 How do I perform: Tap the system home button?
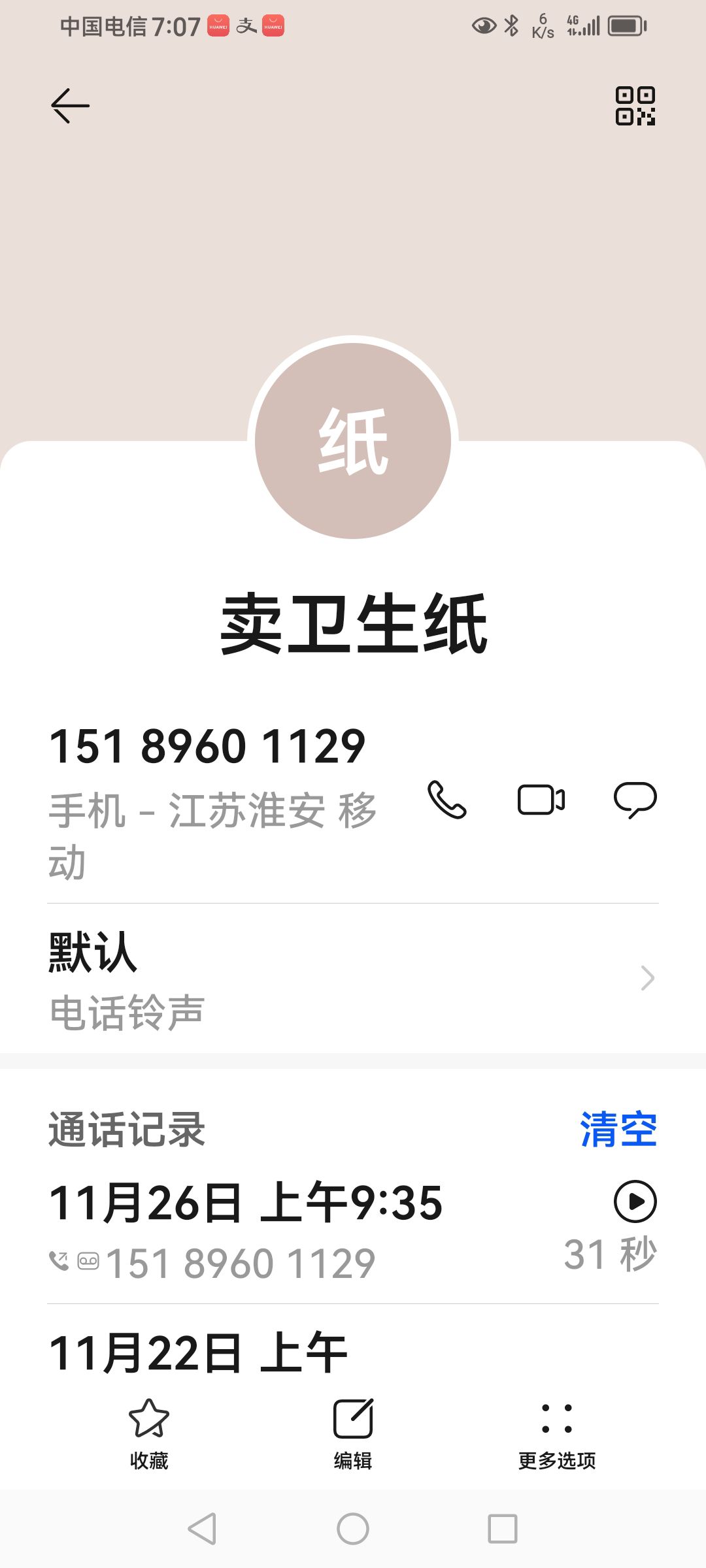(x=353, y=1529)
